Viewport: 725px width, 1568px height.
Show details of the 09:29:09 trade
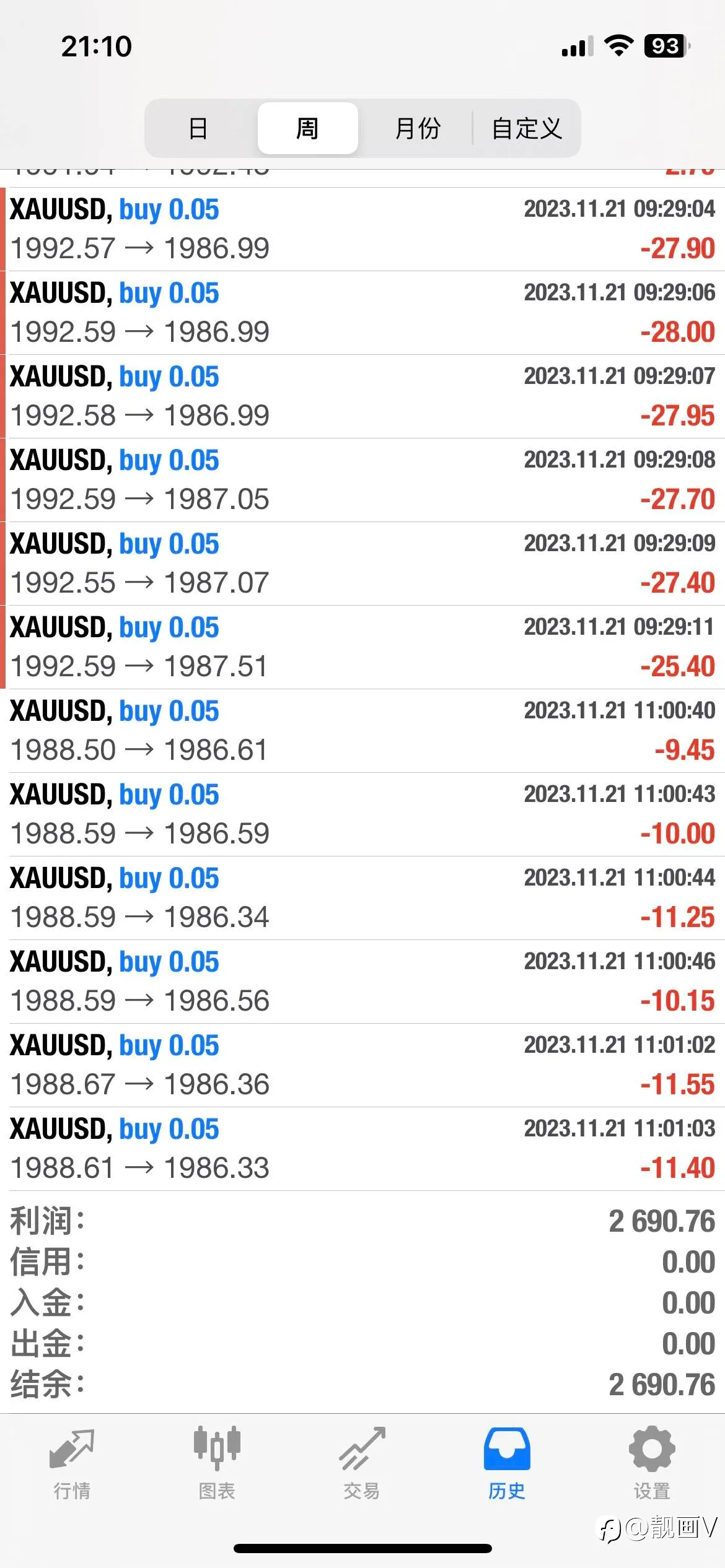(x=362, y=564)
